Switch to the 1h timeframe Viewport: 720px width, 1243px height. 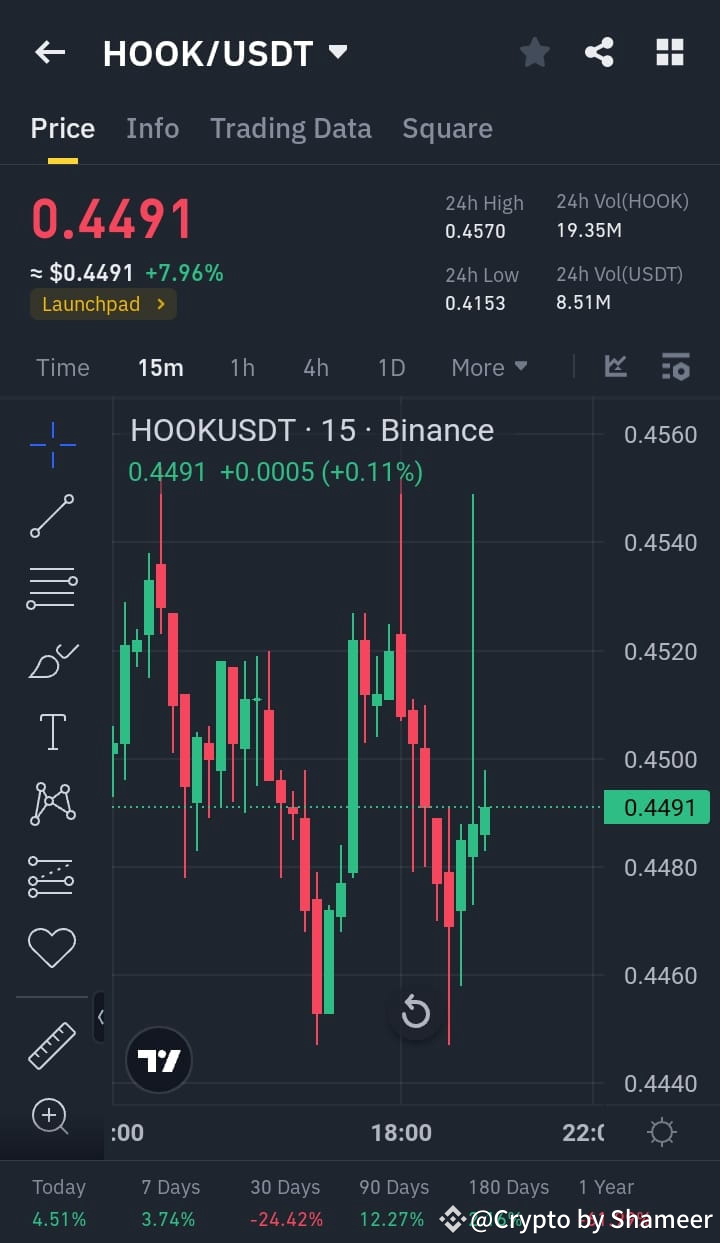pyautogui.click(x=242, y=367)
